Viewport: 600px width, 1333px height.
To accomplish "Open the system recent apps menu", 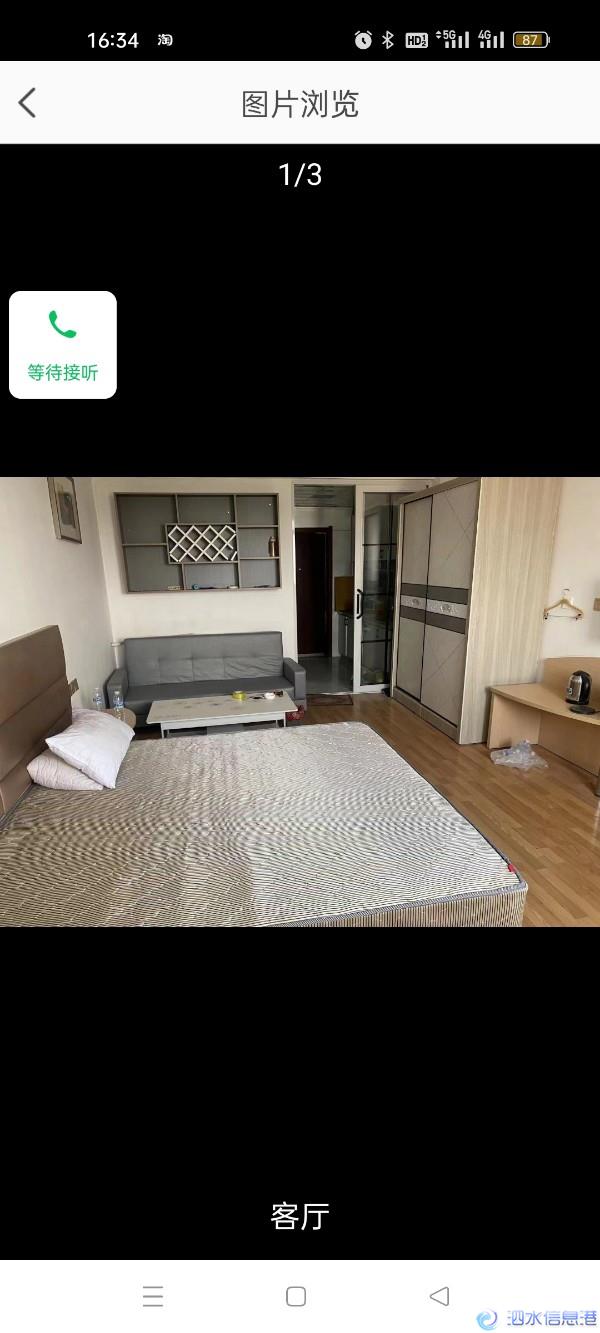I will [153, 1297].
